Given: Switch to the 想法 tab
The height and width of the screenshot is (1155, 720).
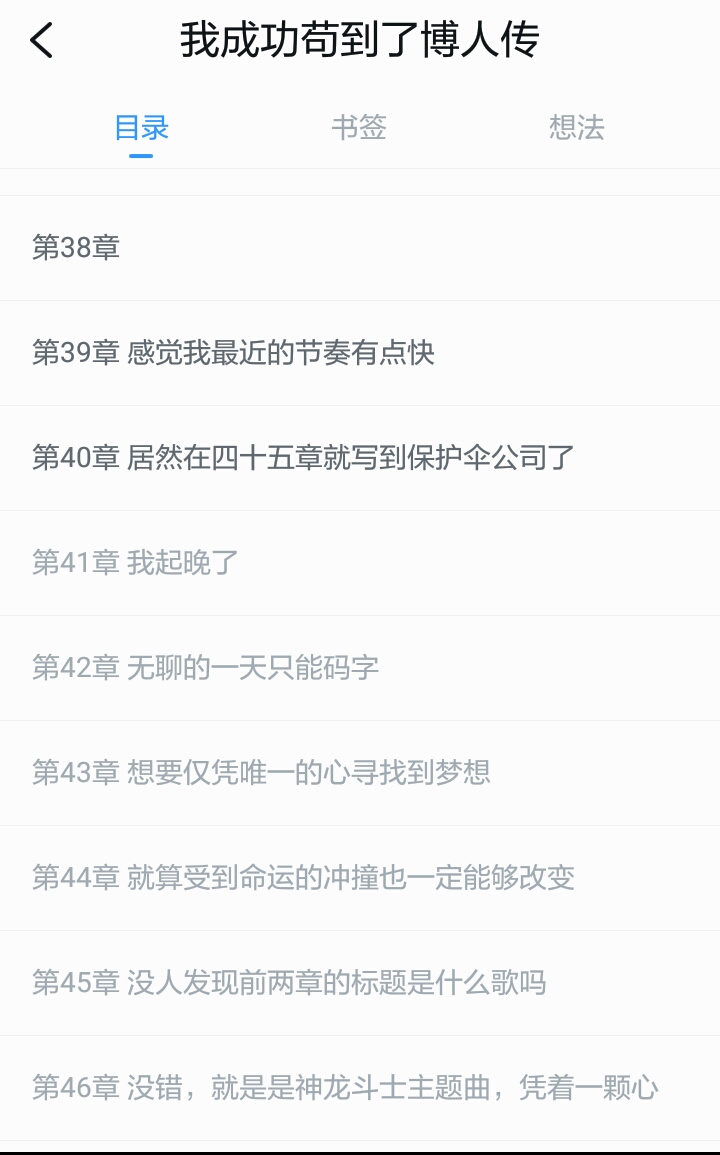Looking at the screenshot, I should point(577,128).
